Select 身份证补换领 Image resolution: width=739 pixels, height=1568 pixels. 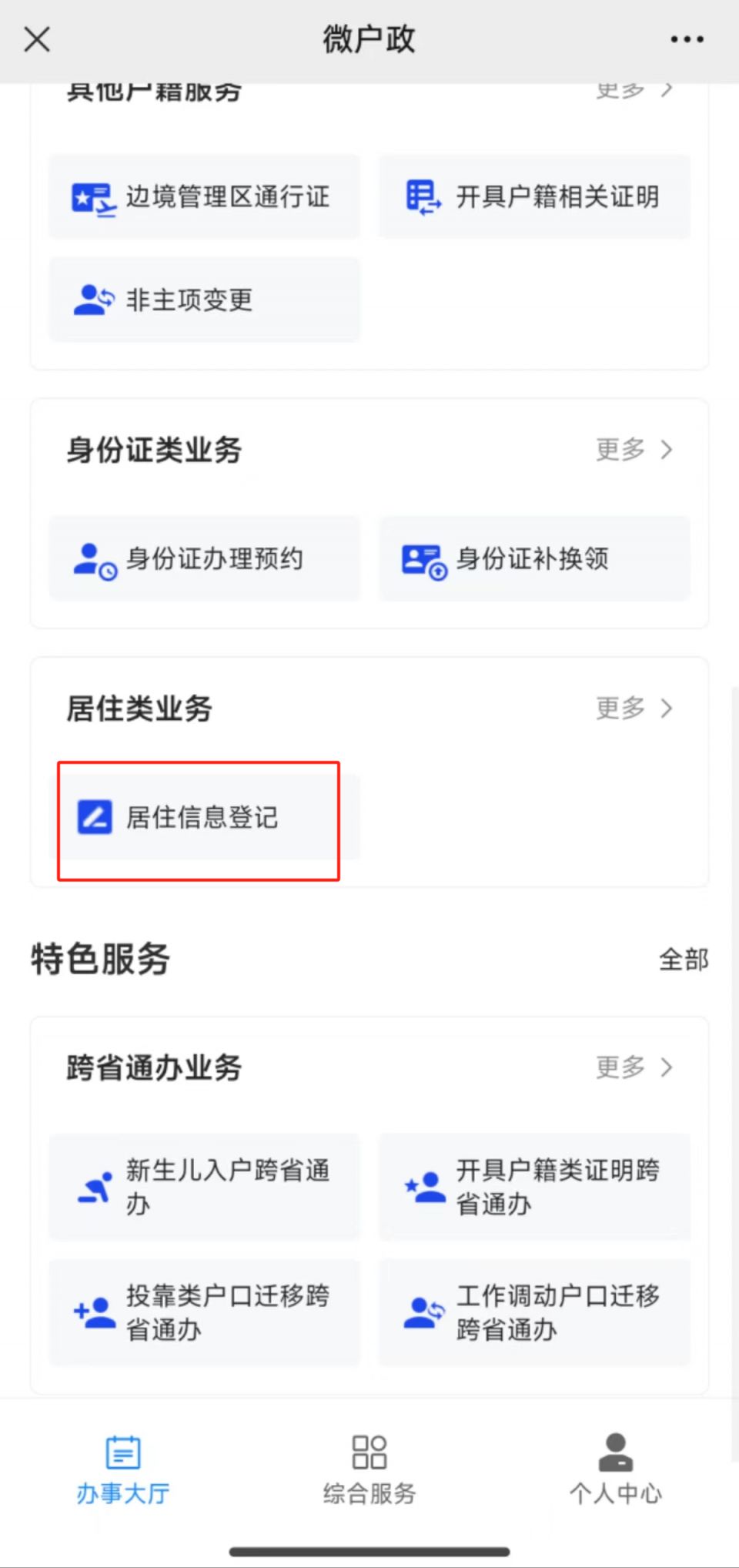[533, 559]
